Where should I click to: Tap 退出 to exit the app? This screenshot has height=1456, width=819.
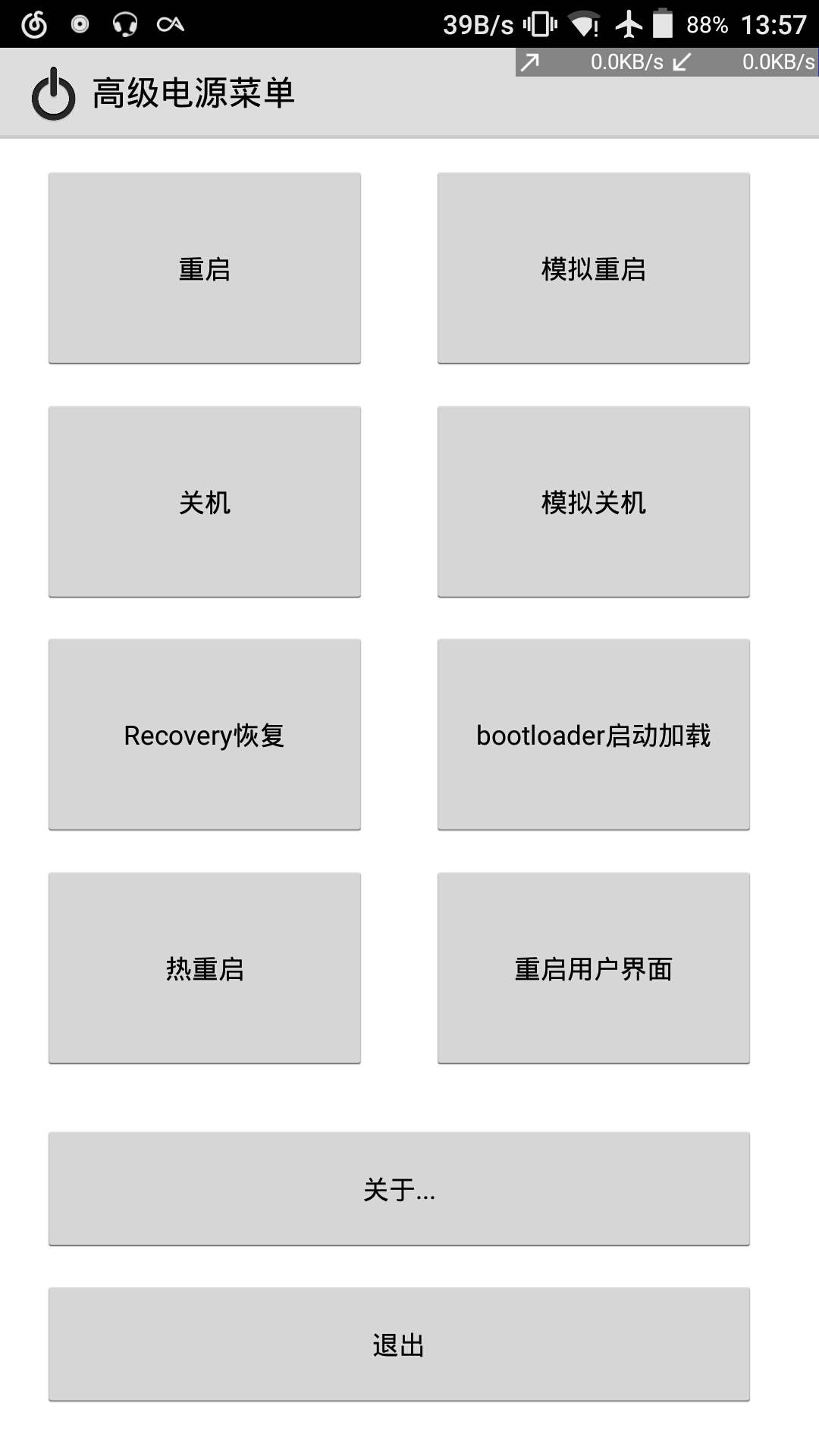pos(399,1345)
